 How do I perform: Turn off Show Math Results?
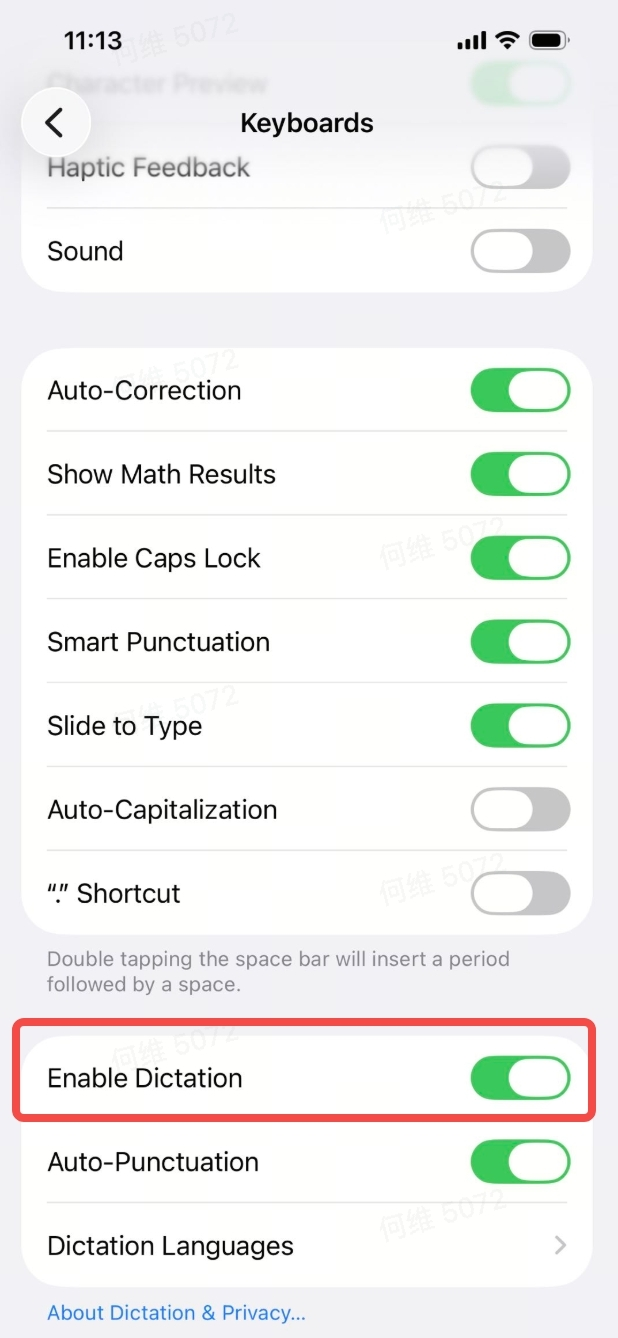pyautogui.click(x=520, y=474)
